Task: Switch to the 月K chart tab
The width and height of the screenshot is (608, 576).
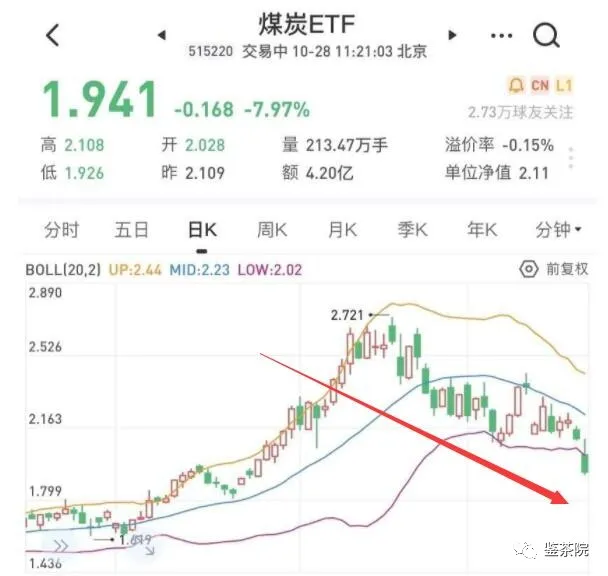Action: pos(342,230)
